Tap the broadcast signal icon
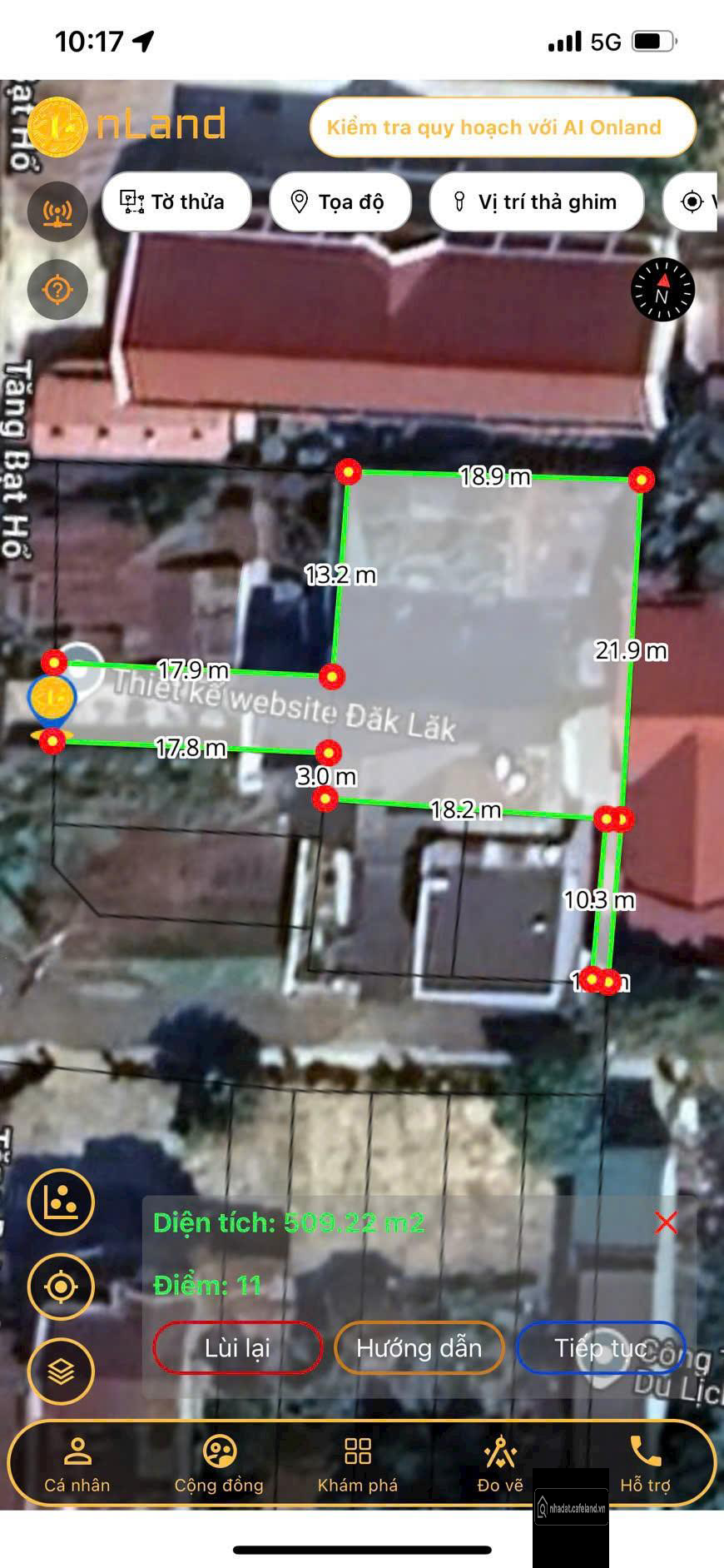The width and height of the screenshot is (724, 1568). (57, 212)
